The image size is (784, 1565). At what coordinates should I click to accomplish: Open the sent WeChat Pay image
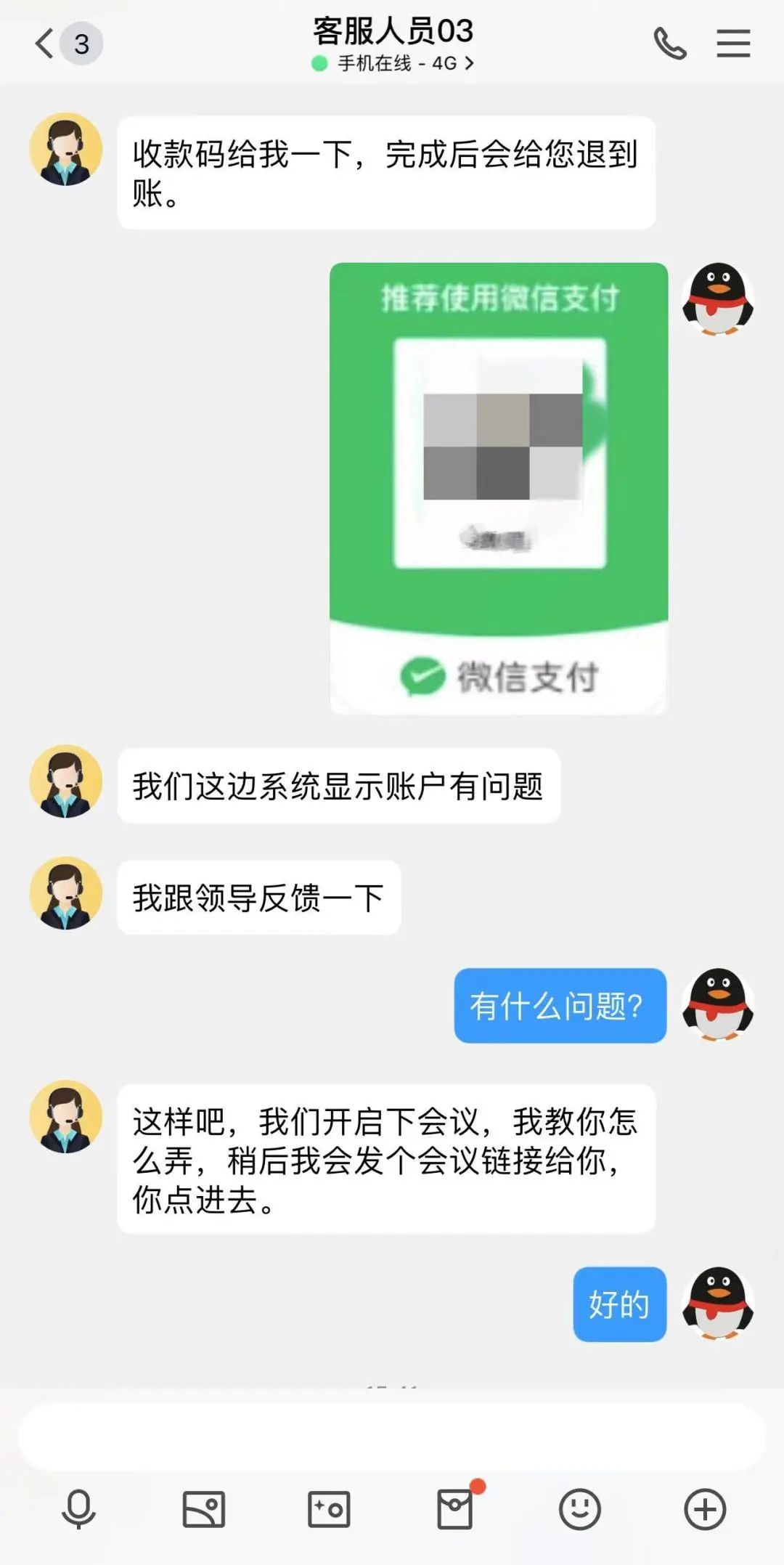pyautogui.click(x=499, y=488)
